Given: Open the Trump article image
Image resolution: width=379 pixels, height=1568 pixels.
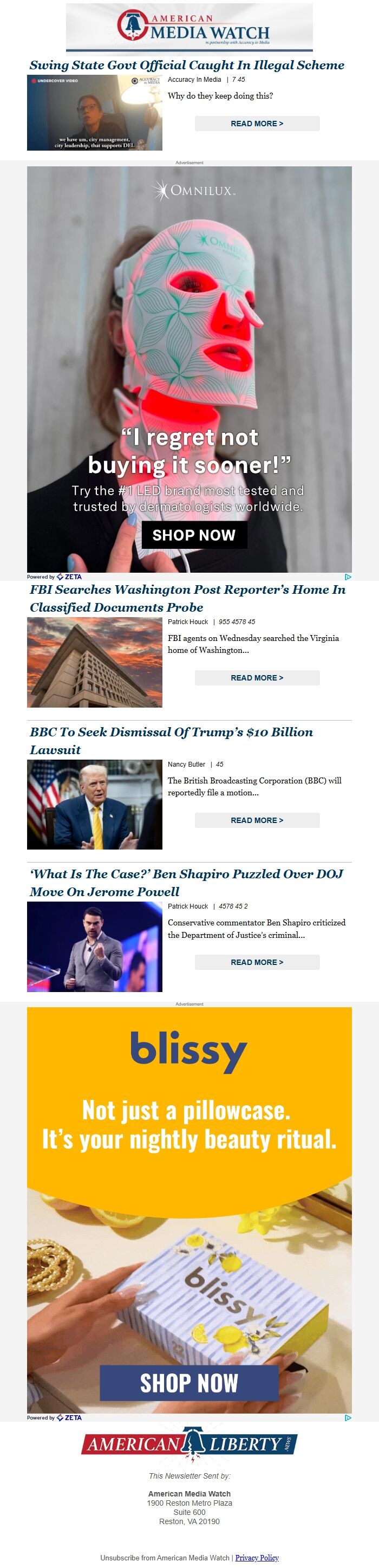Looking at the screenshot, I should (x=94, y=804).
